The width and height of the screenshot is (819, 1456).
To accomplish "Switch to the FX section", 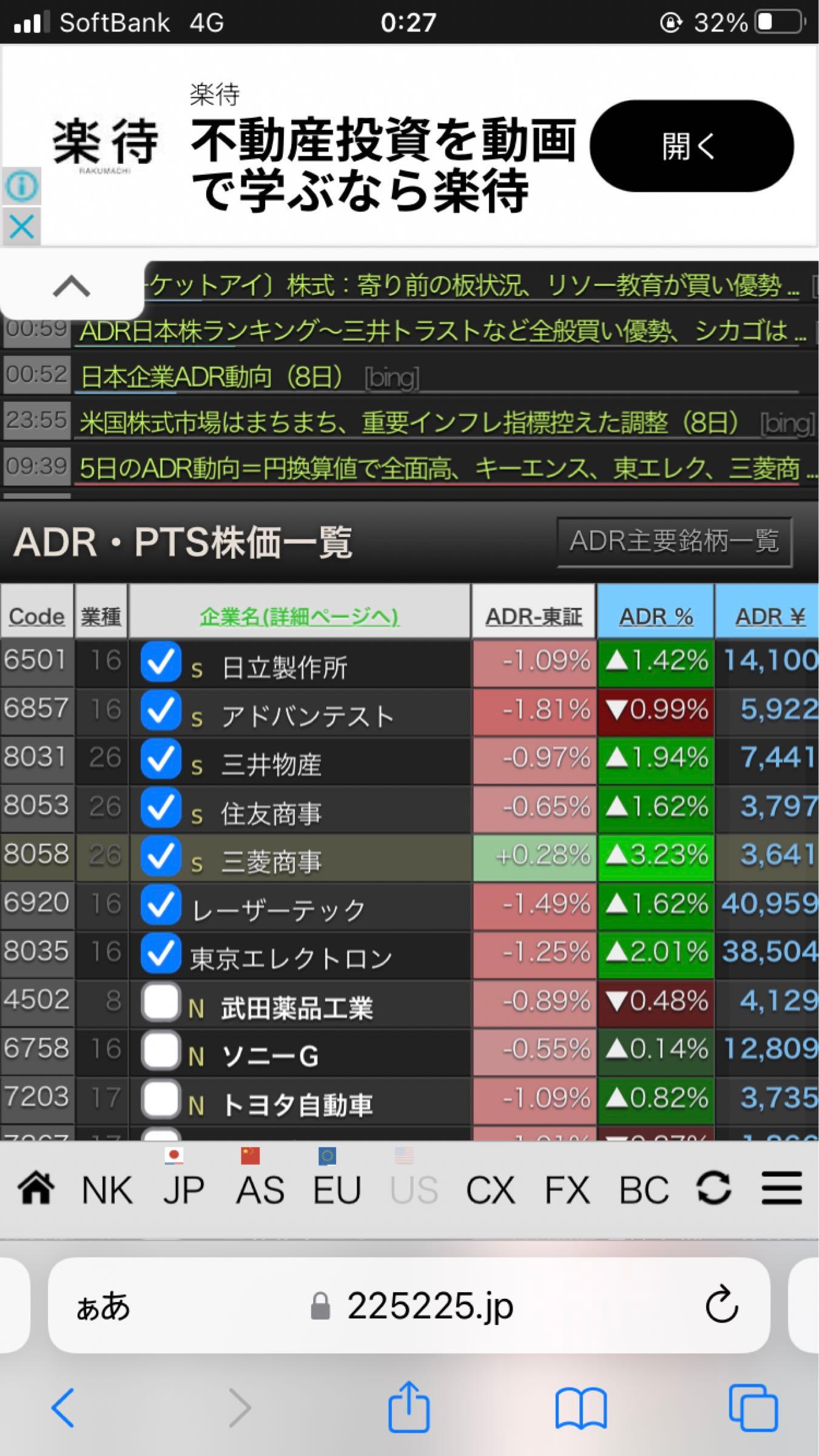I will click(x=567, y=1190).
